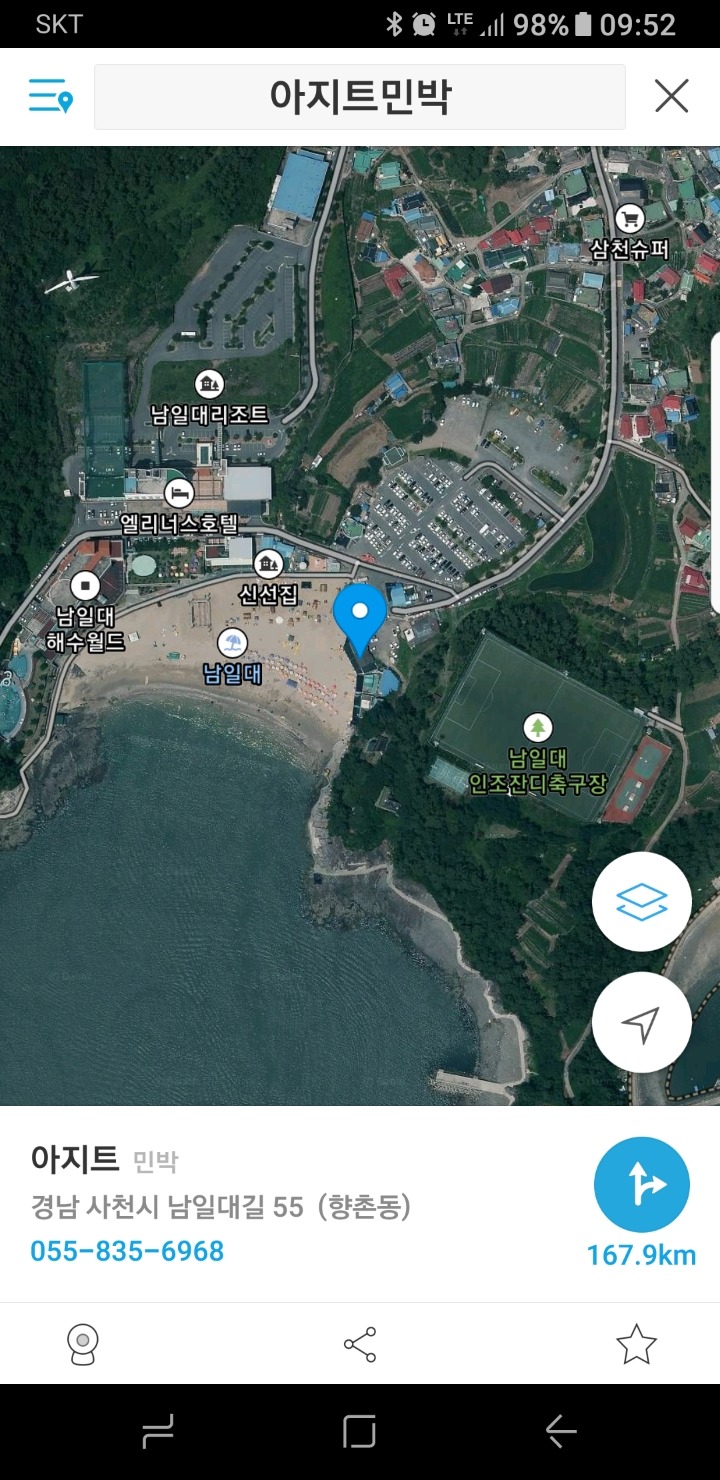Open the road view camera icon

tap(83, 1344)
